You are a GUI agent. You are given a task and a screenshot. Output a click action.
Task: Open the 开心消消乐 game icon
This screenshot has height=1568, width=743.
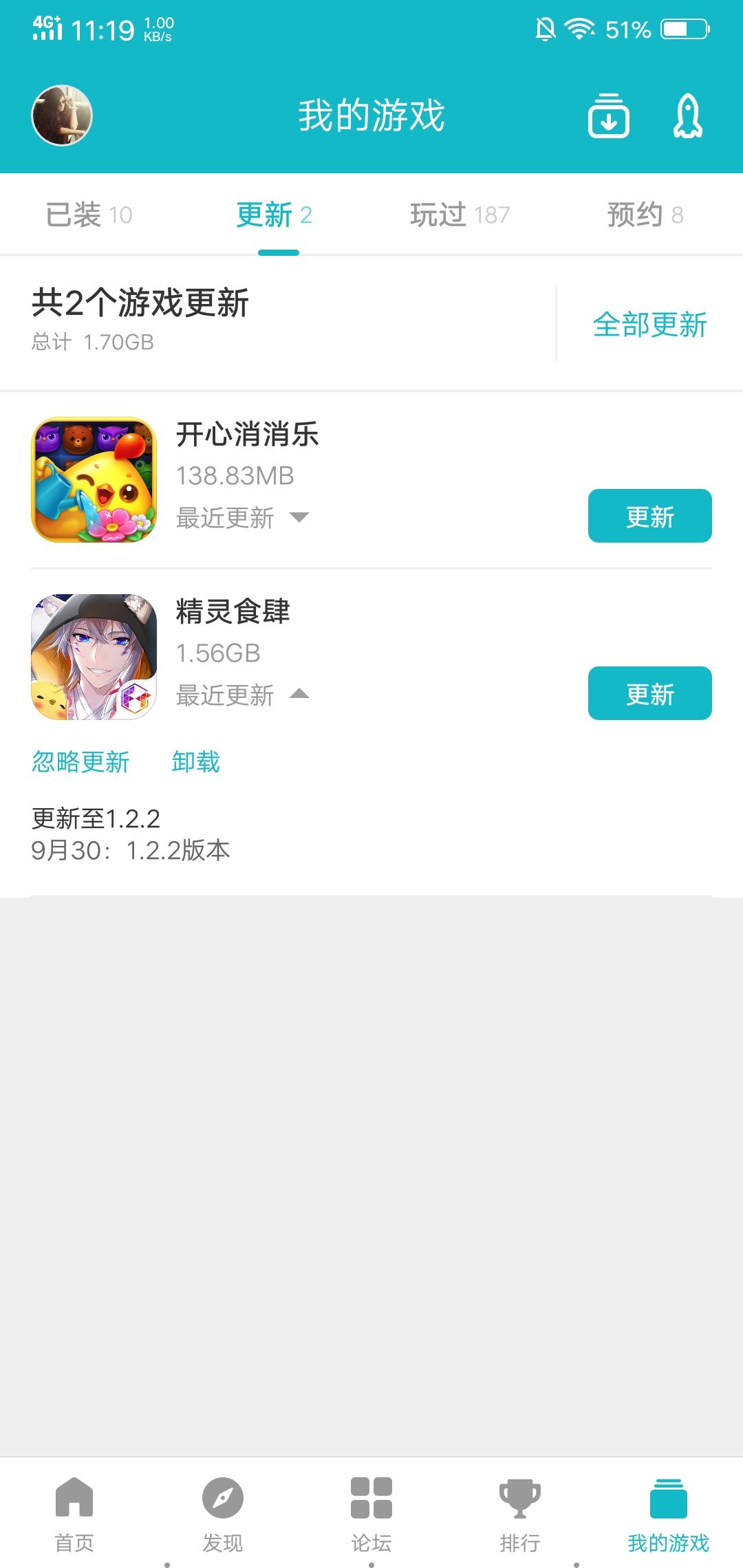pyautogui.click(x=94, y=479)
